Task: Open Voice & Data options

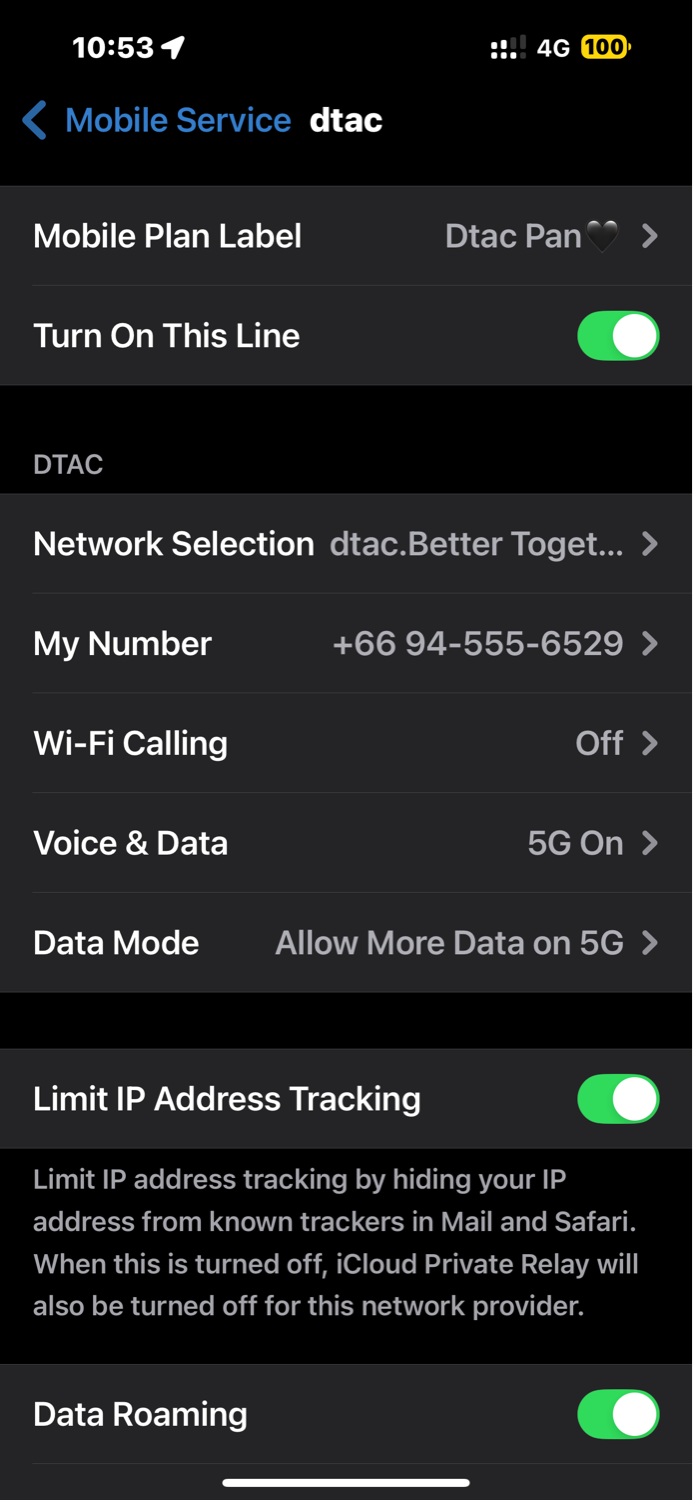Action: coord(346,844)
